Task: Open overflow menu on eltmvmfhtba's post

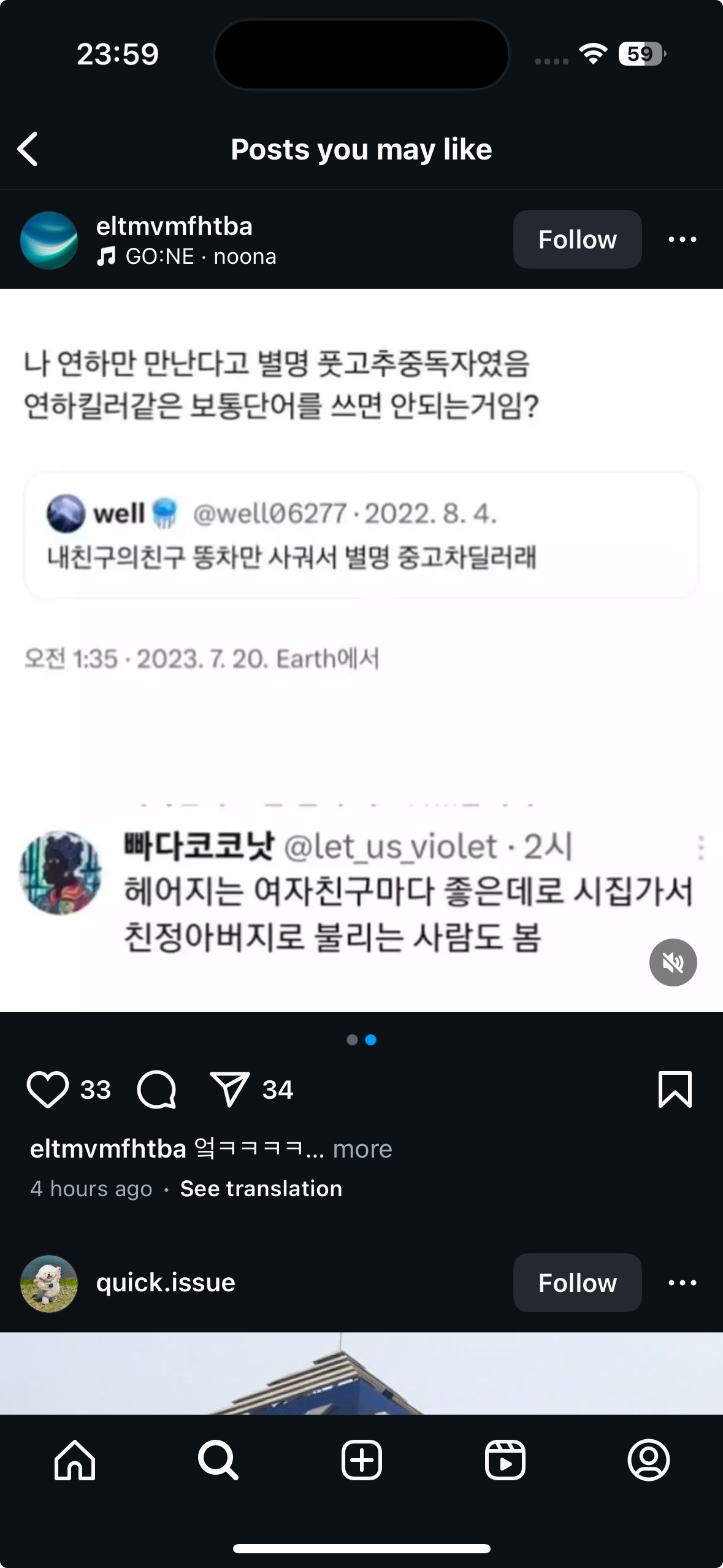Action: click(682, 239)
